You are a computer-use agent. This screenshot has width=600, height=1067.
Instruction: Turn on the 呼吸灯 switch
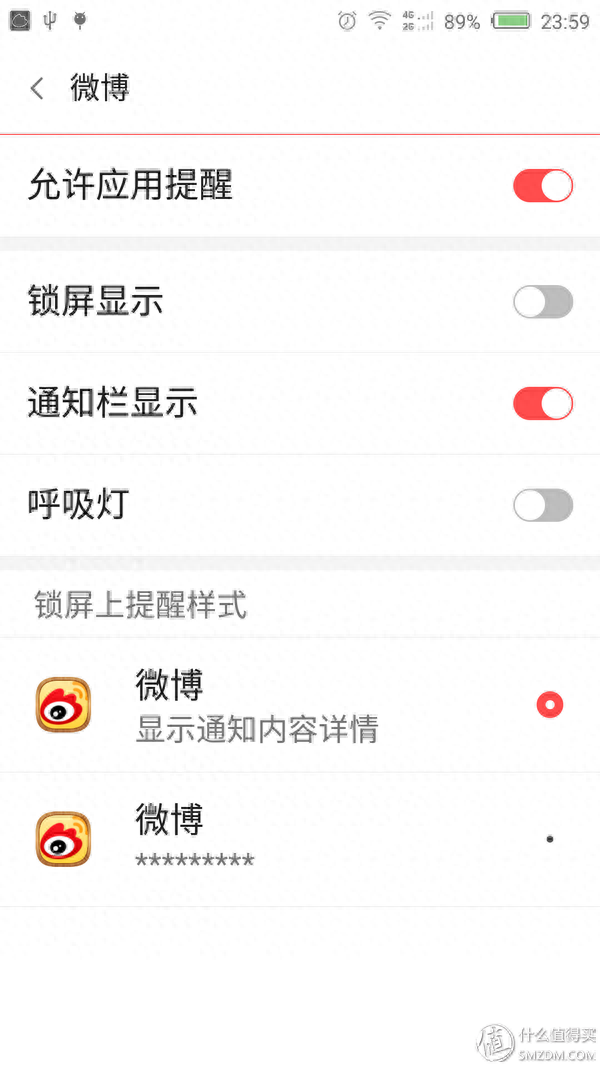tap(542, 505)
